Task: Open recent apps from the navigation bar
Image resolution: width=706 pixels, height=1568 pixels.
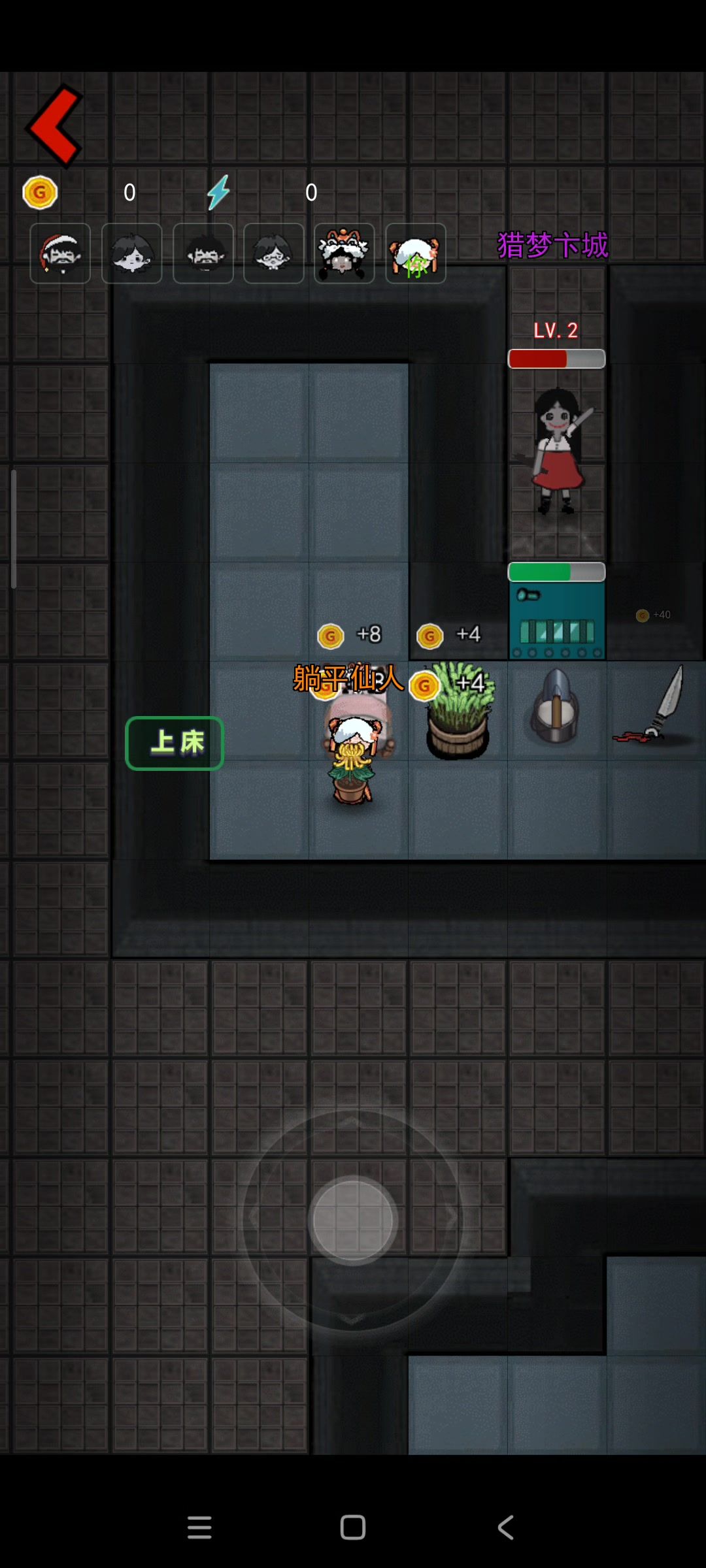Action: 199,1527
